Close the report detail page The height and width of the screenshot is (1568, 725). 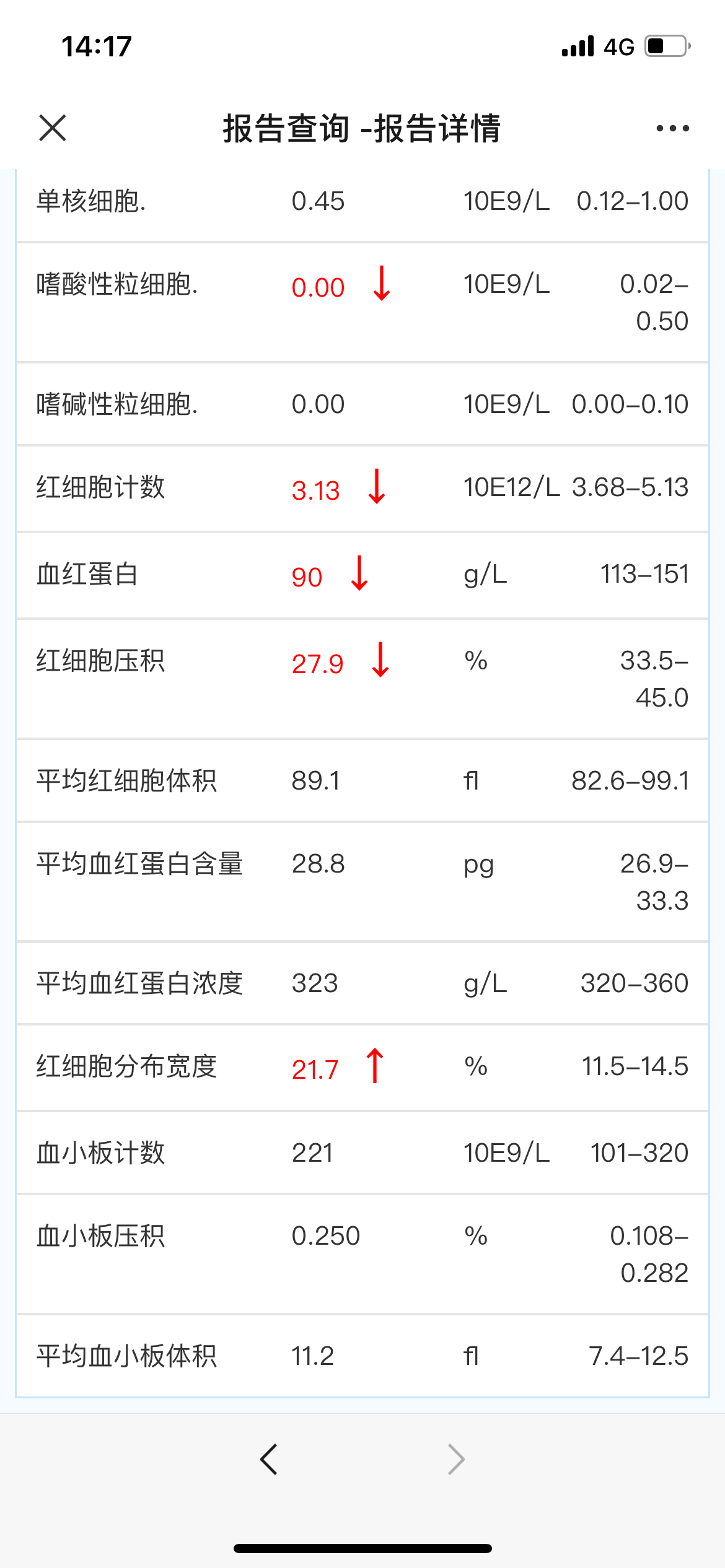pyautogui.click(x=52, y=128)
